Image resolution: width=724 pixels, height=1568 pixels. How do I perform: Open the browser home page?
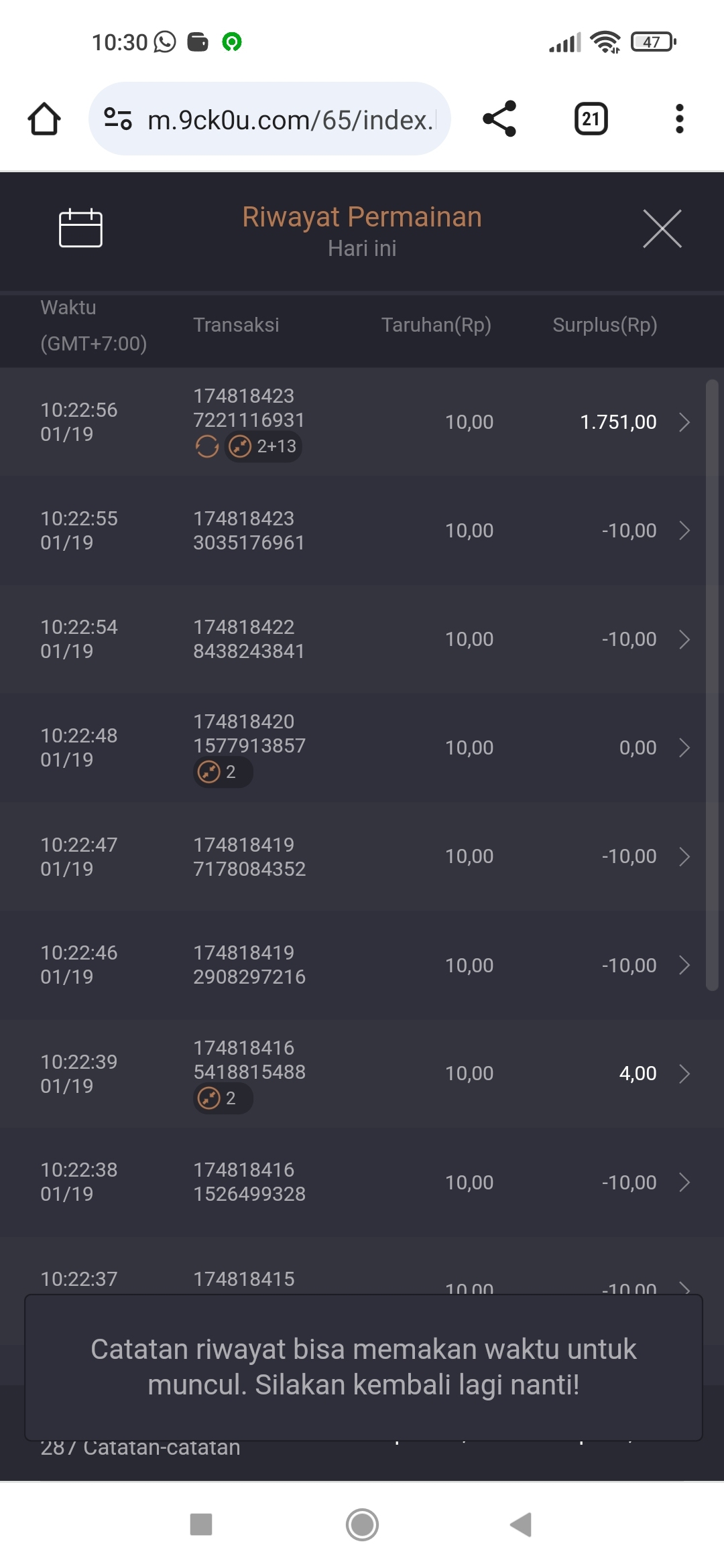44,119
